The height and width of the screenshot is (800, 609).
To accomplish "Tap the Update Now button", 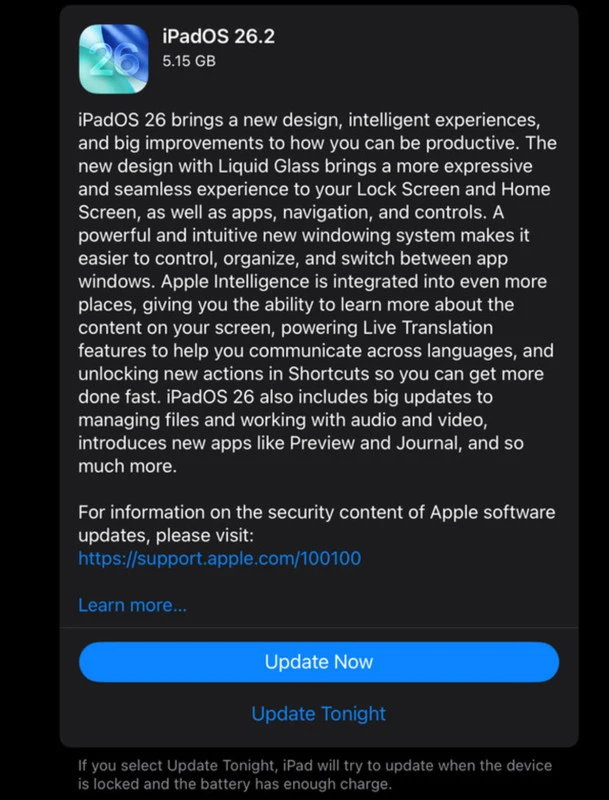I will 318,662.
